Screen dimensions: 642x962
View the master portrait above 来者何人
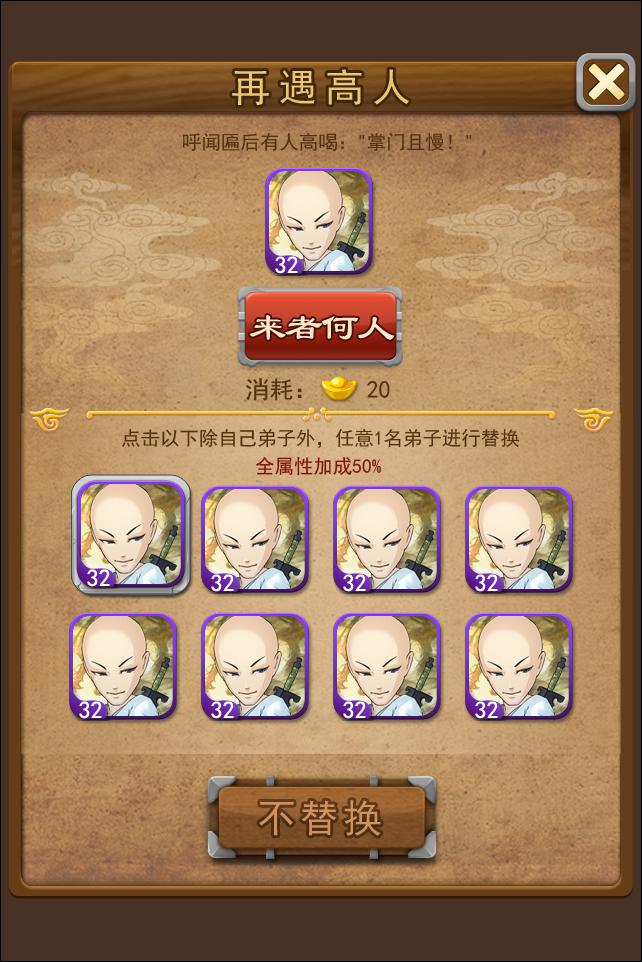click(319, 221)
